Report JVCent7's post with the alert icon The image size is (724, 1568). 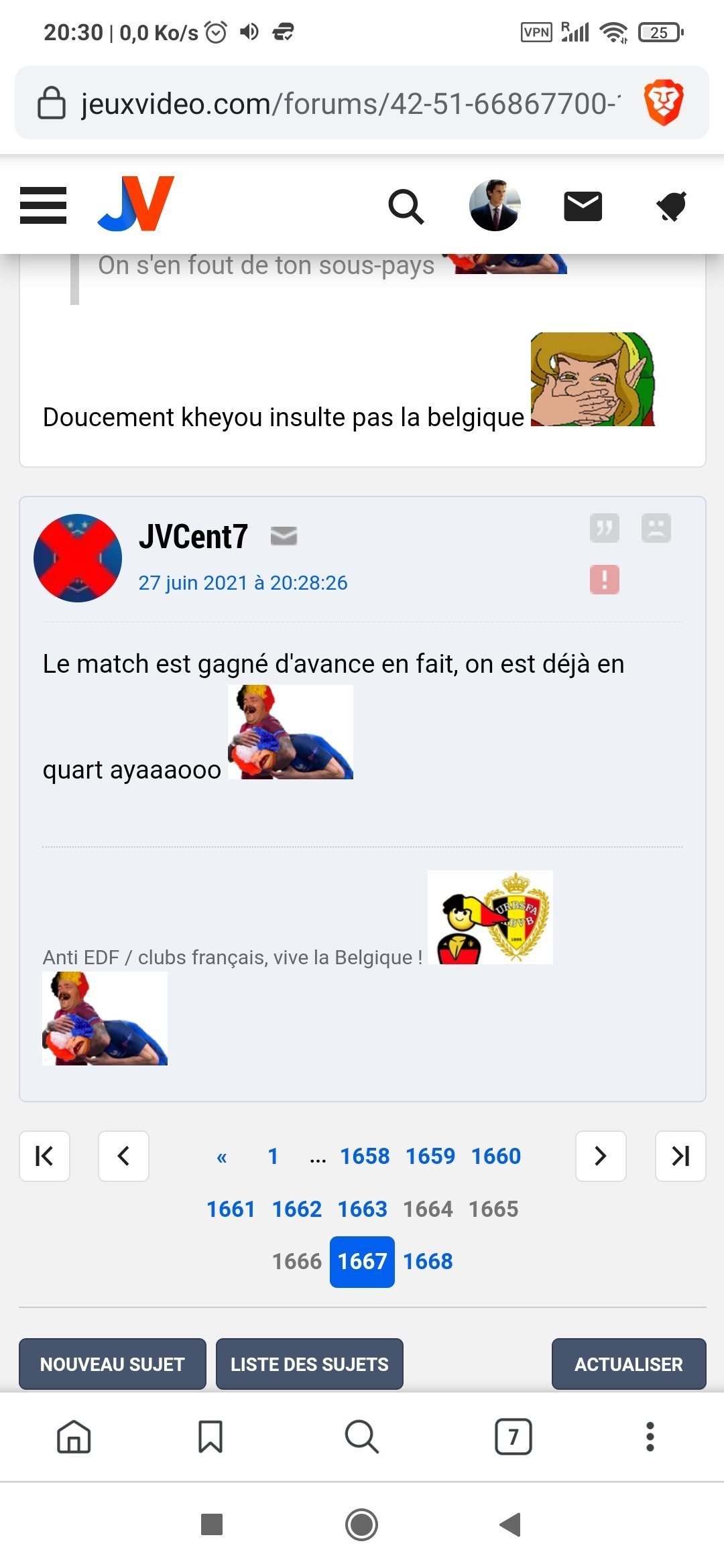[604, 580]
